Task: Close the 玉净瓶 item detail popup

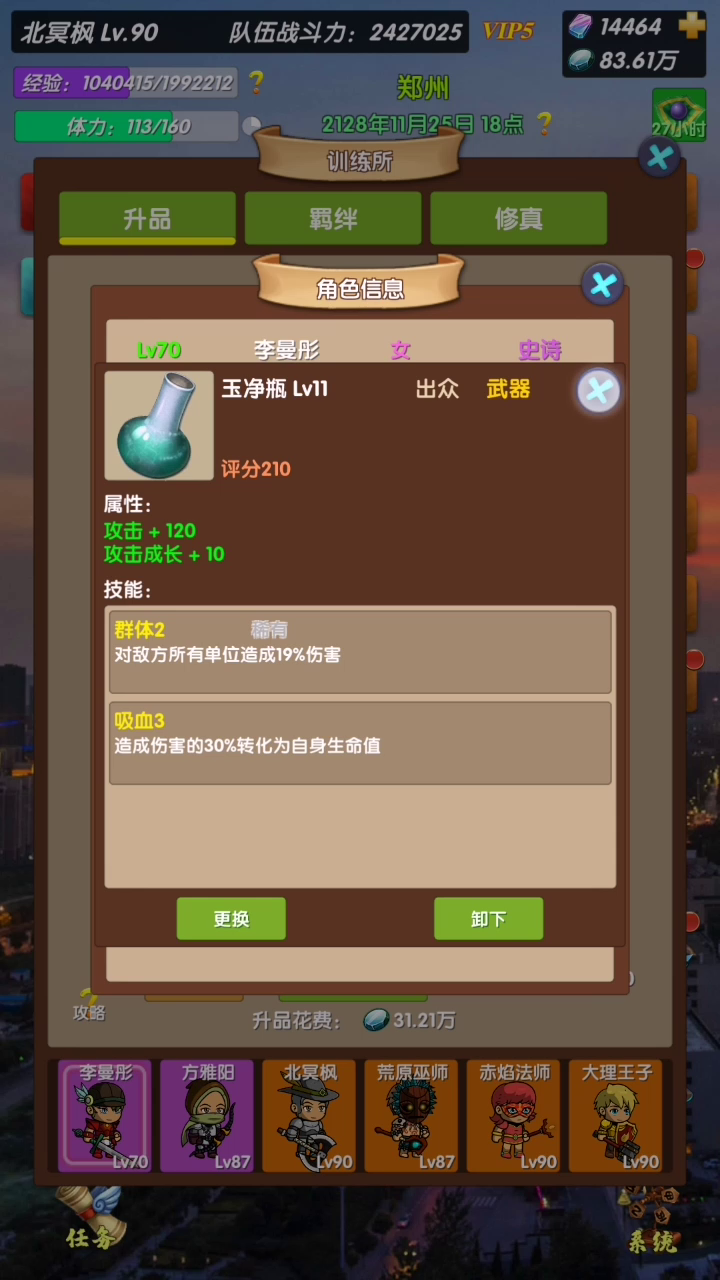Action: [598, 391]
